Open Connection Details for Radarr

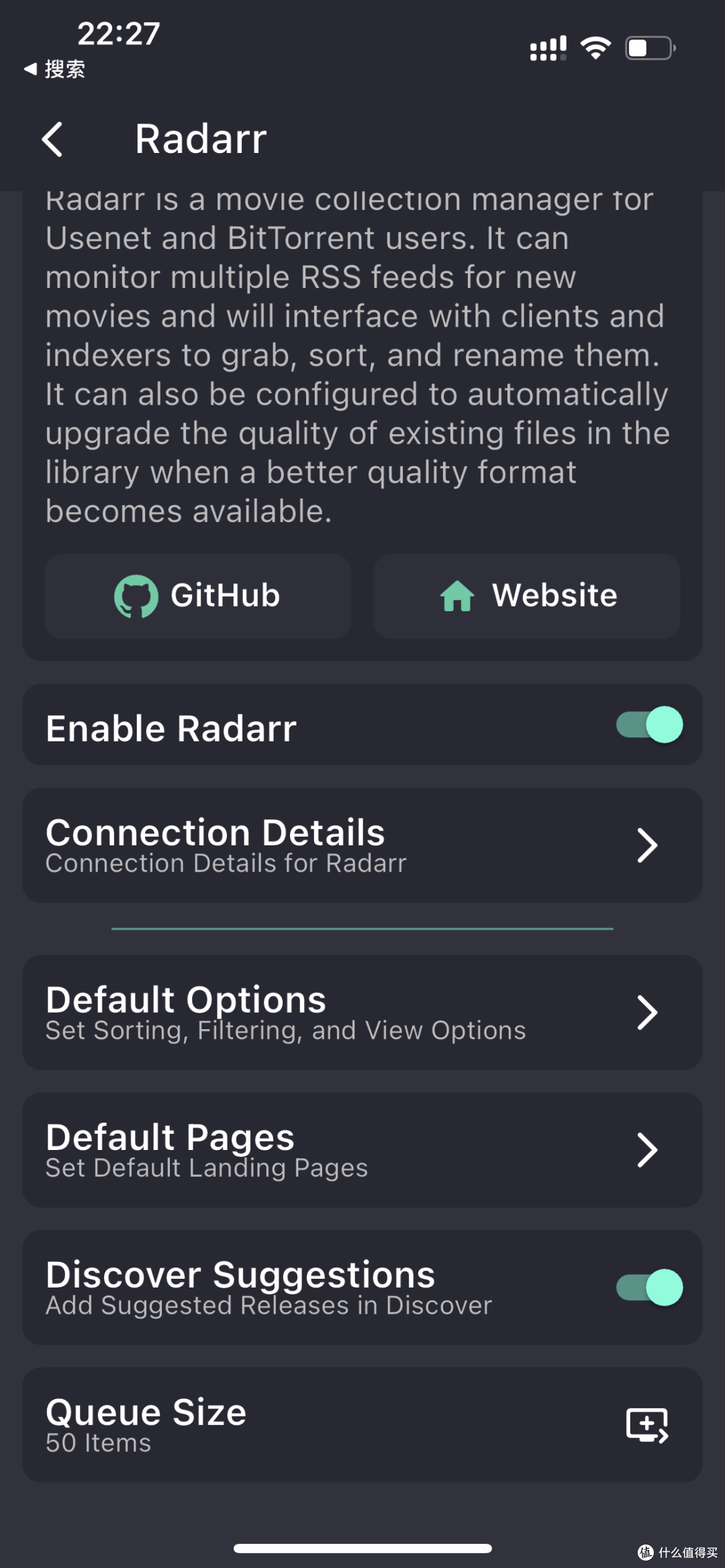362,845
